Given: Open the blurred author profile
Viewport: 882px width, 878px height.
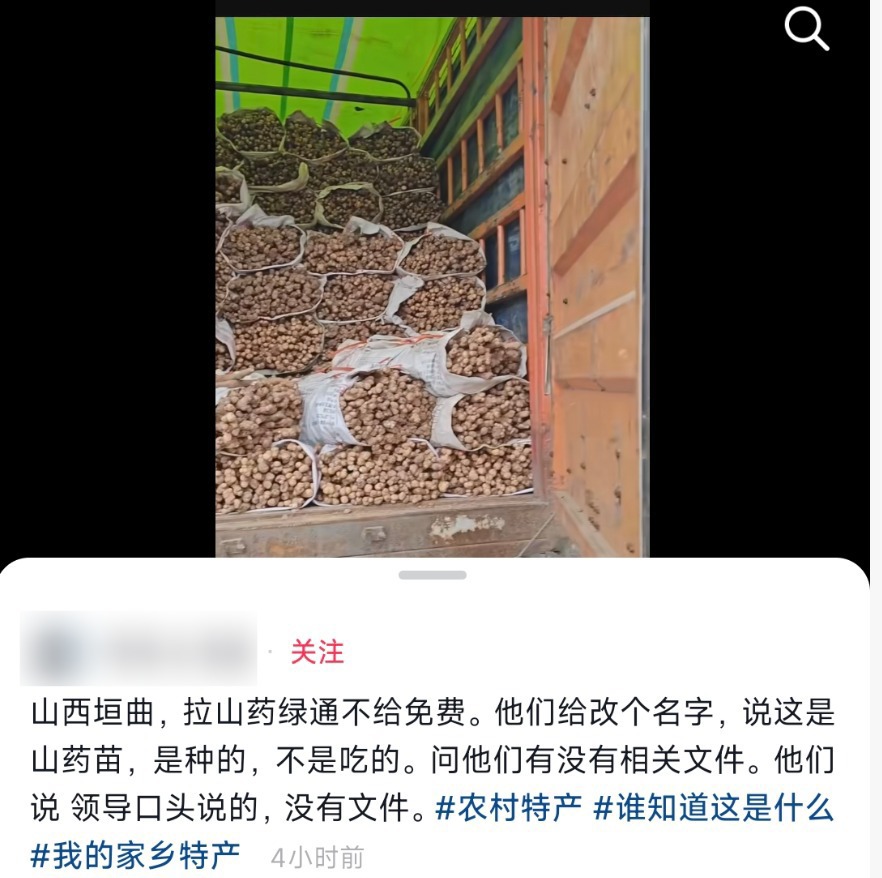Looking at the screenshot, I should coord(138,649).
